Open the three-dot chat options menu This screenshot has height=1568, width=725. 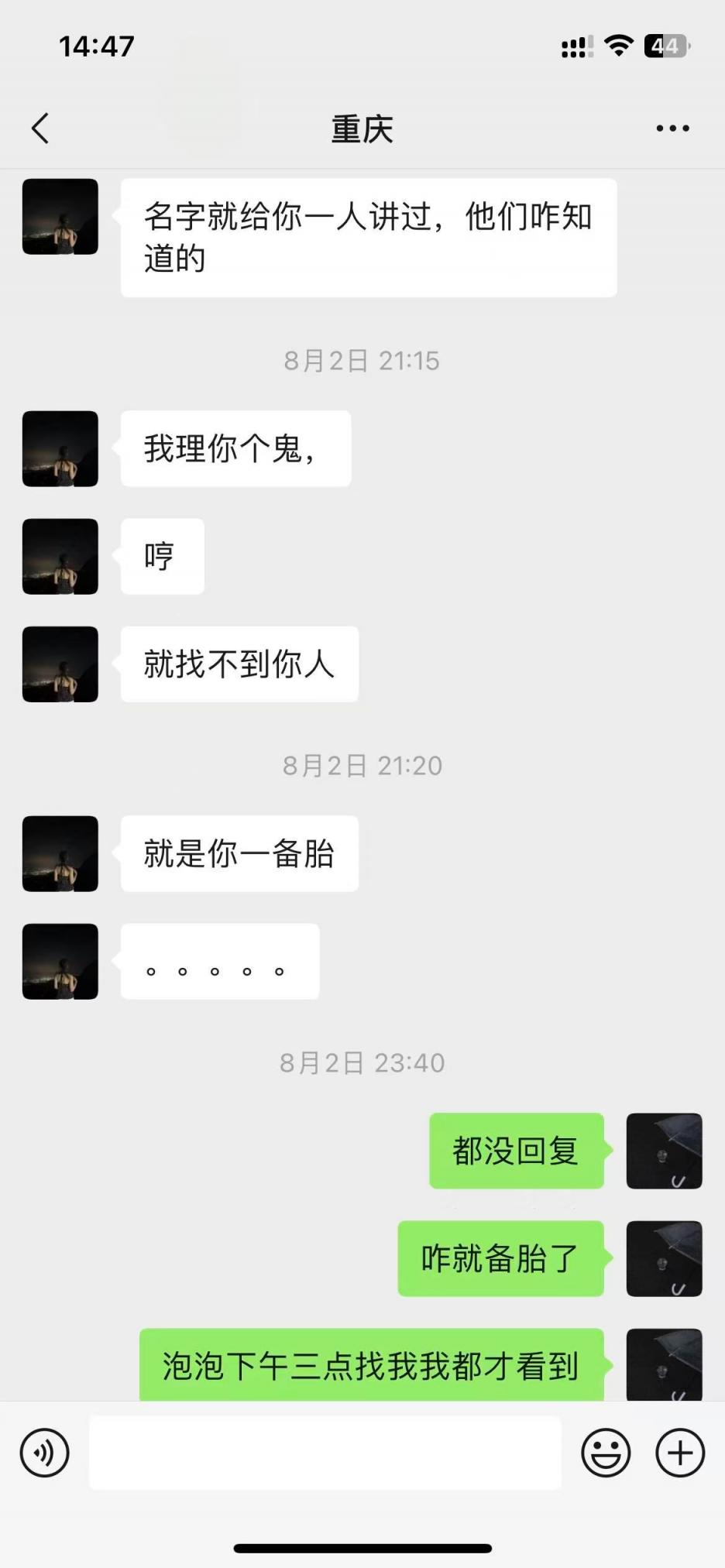point(672,129)
